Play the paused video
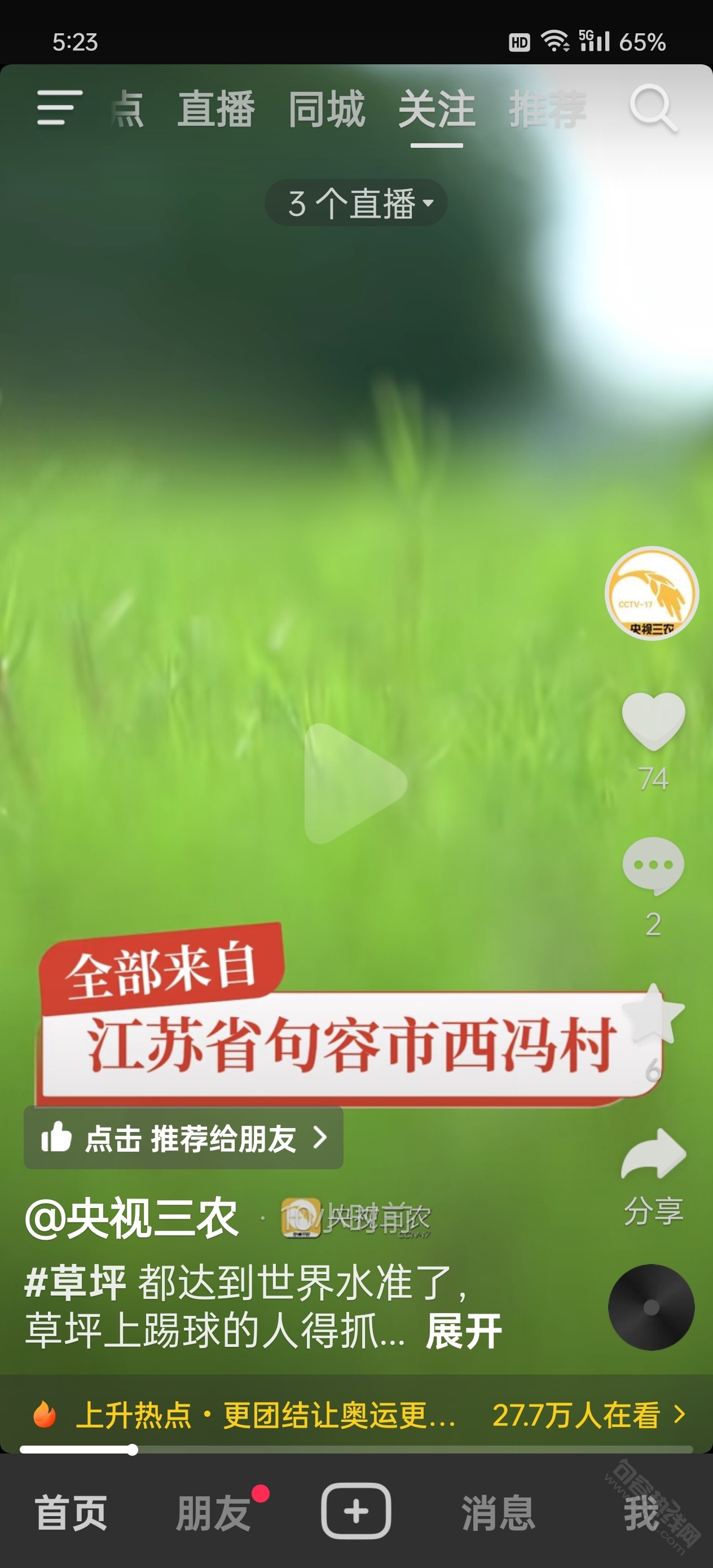The height and width of the screenshot is (1568, 713). click(x=355, y=783)
